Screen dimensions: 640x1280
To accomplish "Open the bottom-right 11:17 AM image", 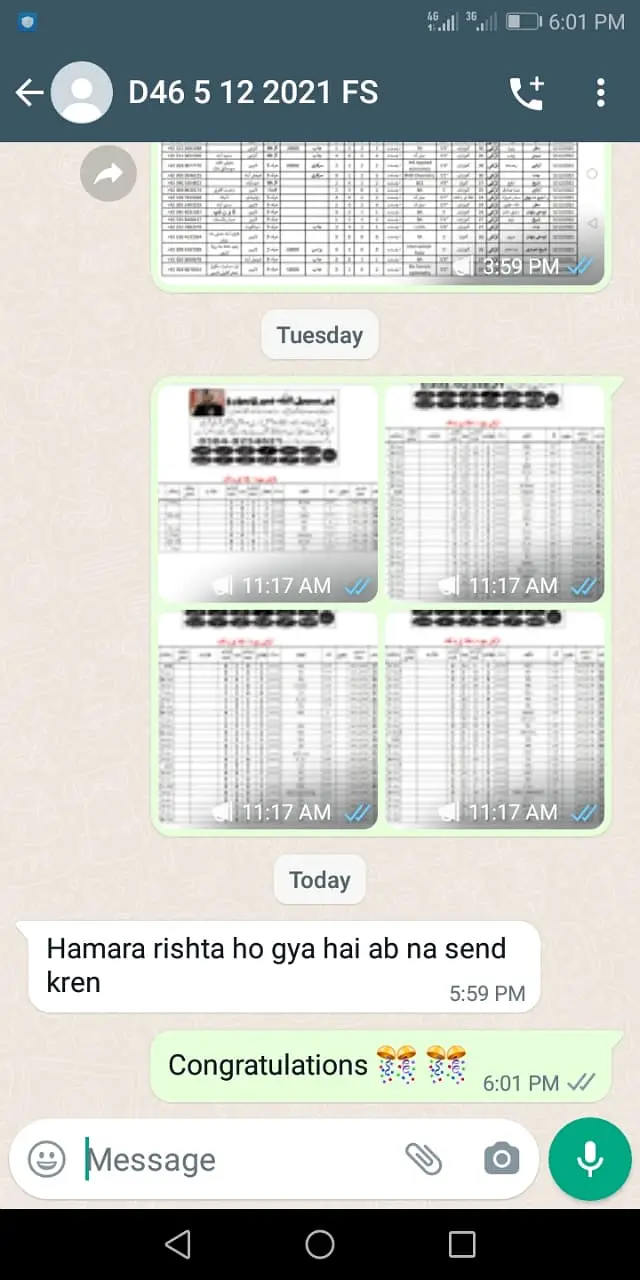I will (495, 720).
